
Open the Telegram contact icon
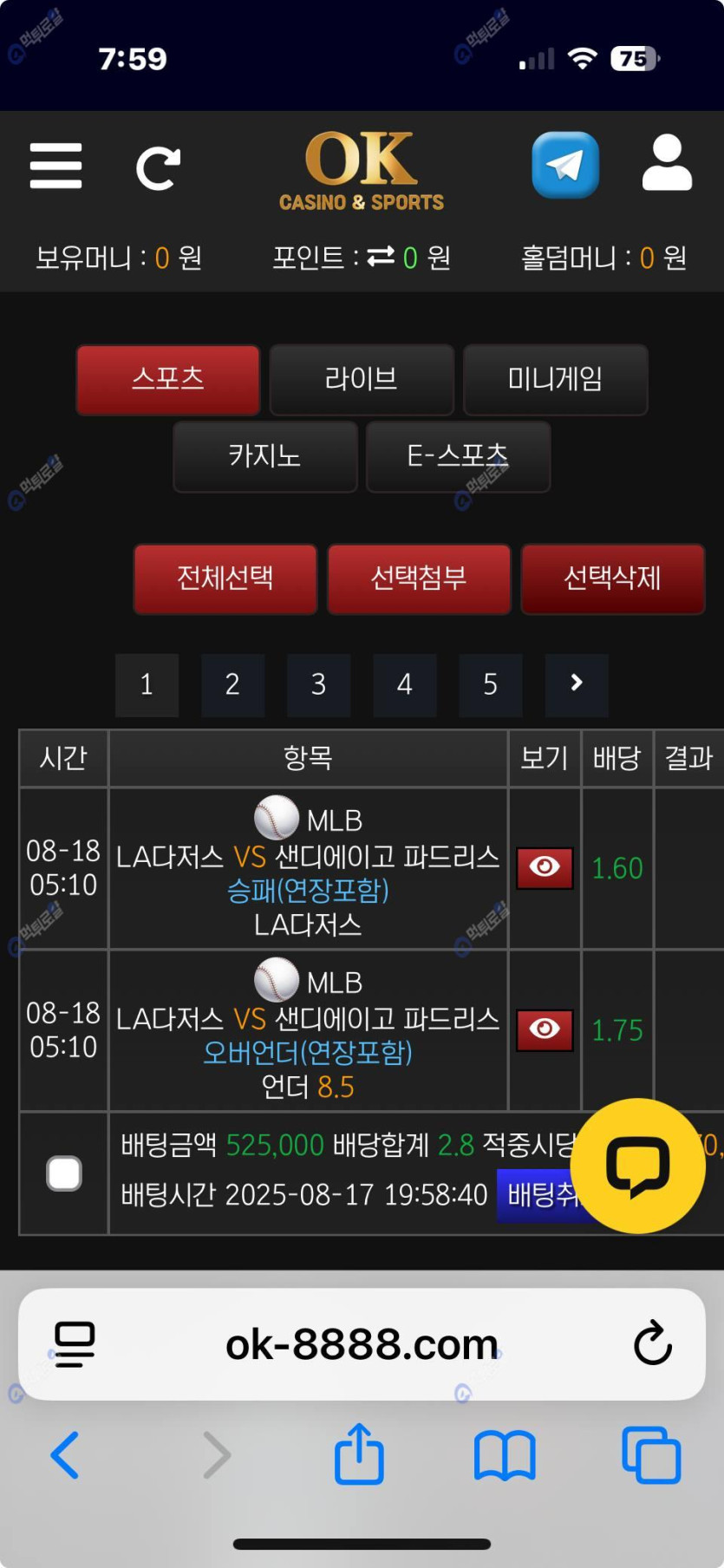[564, 165]
